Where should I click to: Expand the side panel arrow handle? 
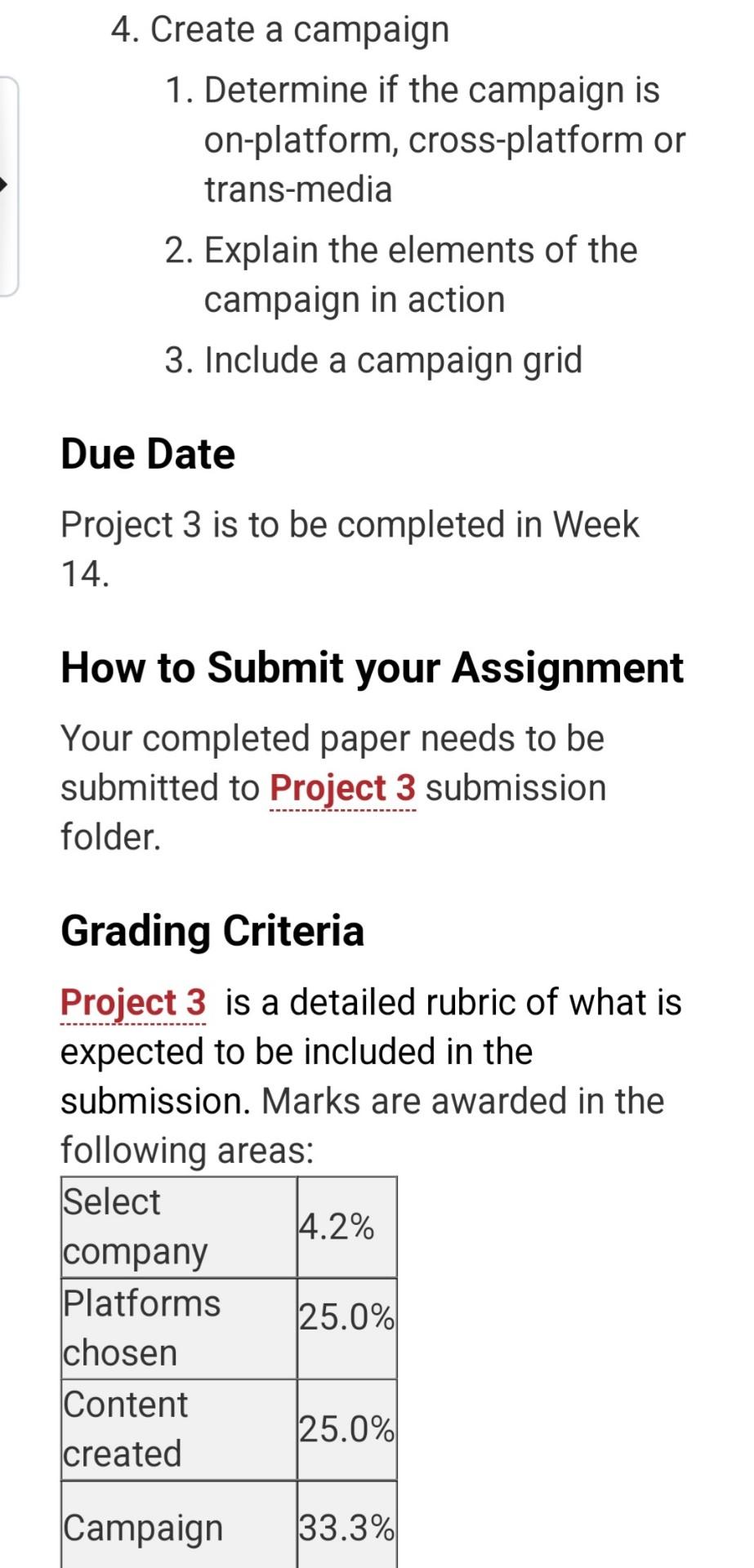[7, 186]
